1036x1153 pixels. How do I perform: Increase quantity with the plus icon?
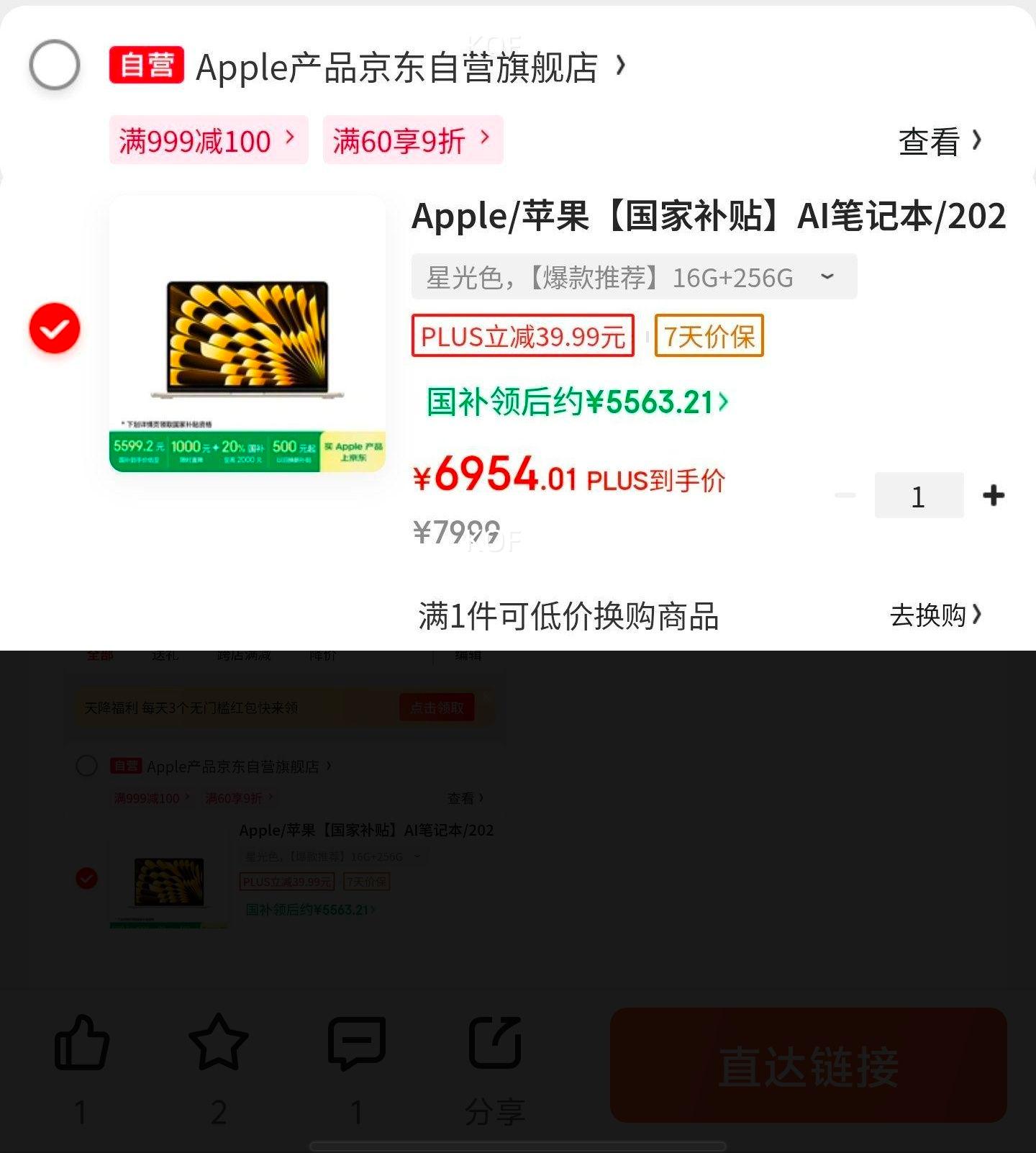(995, 494)
